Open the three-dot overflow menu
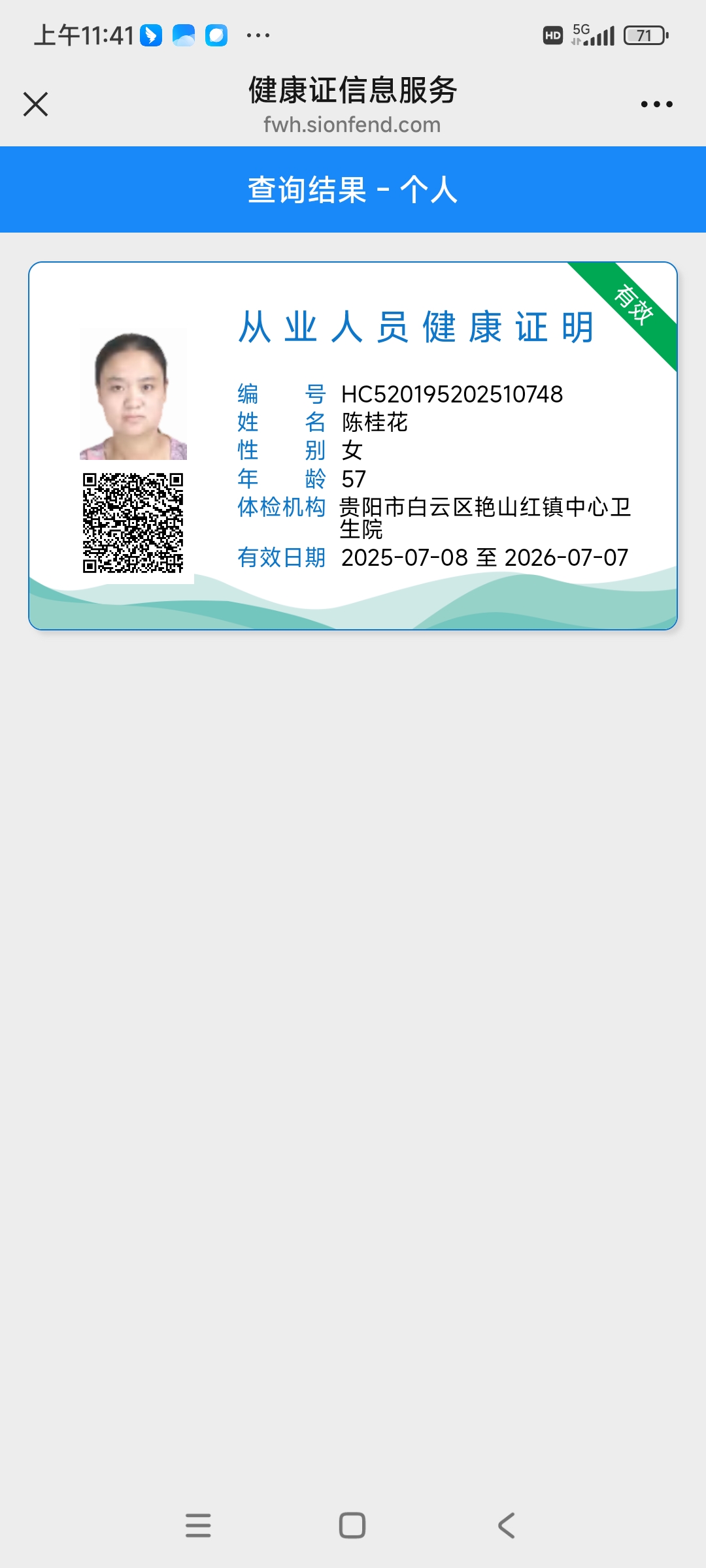Viewport: 706px width, 1568px height. click(656, 105)
